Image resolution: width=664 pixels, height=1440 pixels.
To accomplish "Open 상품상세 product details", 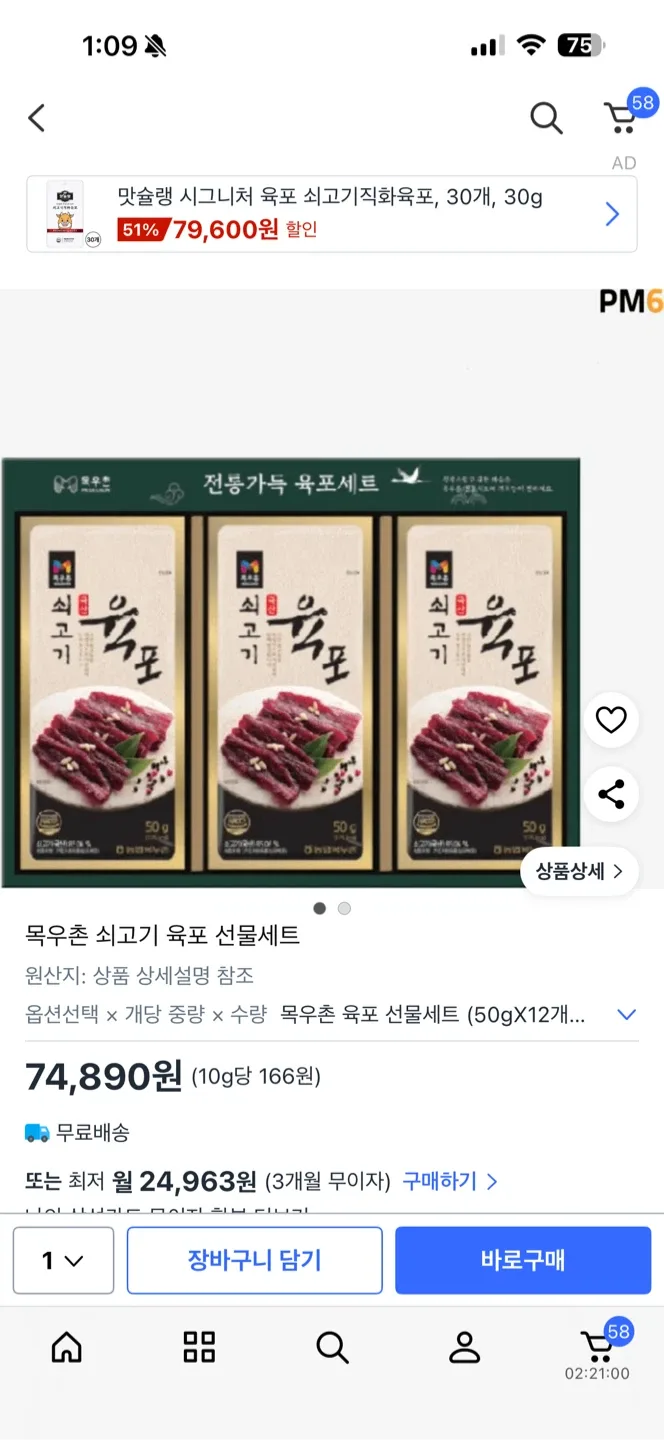I will (579, 871).
